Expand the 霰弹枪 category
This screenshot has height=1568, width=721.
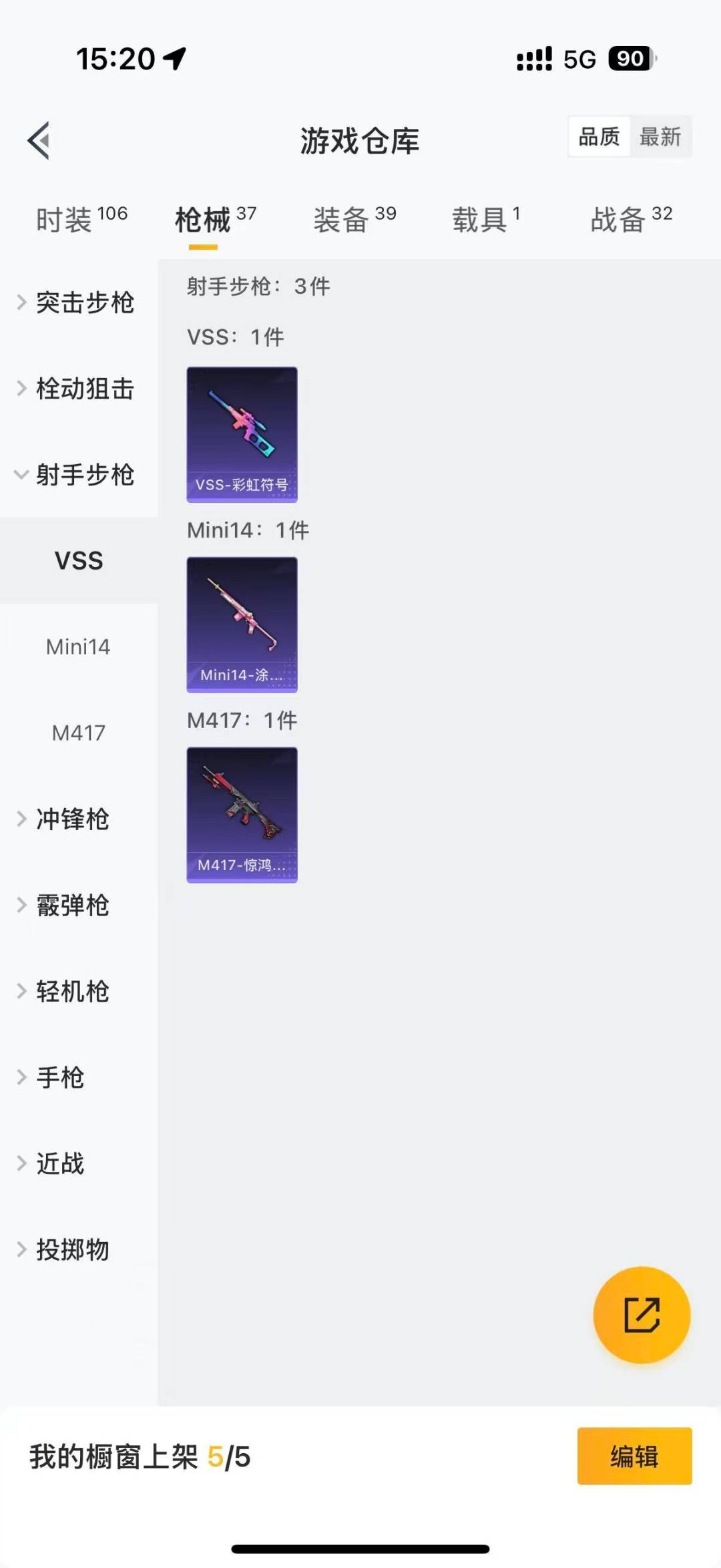pos(72,905)
